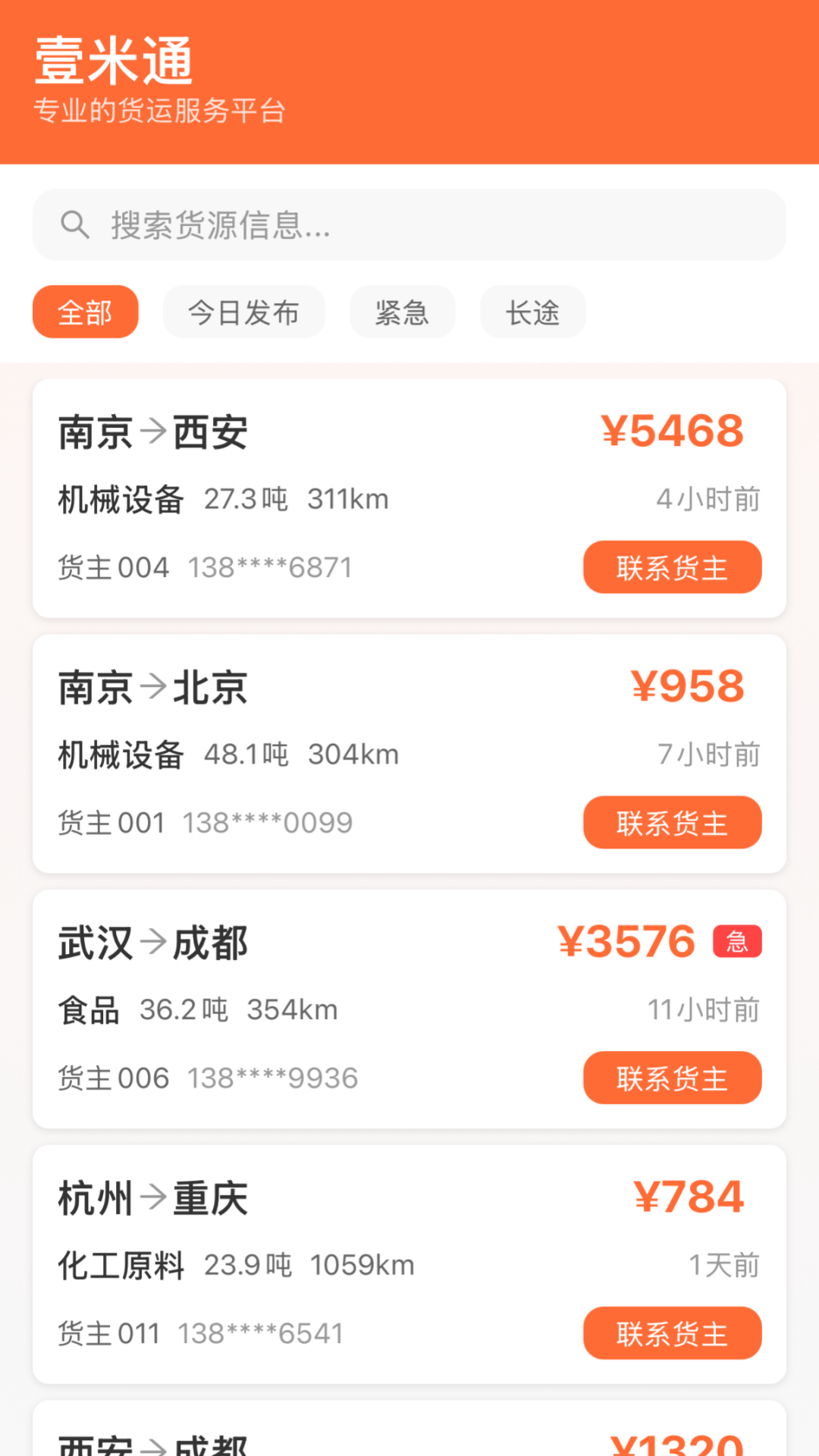Hit 联系货主 on the 杭州→重庆 card
The height and width of the screenshot is (1456, 819).
pyautogui.click(x=672, y=1333)
